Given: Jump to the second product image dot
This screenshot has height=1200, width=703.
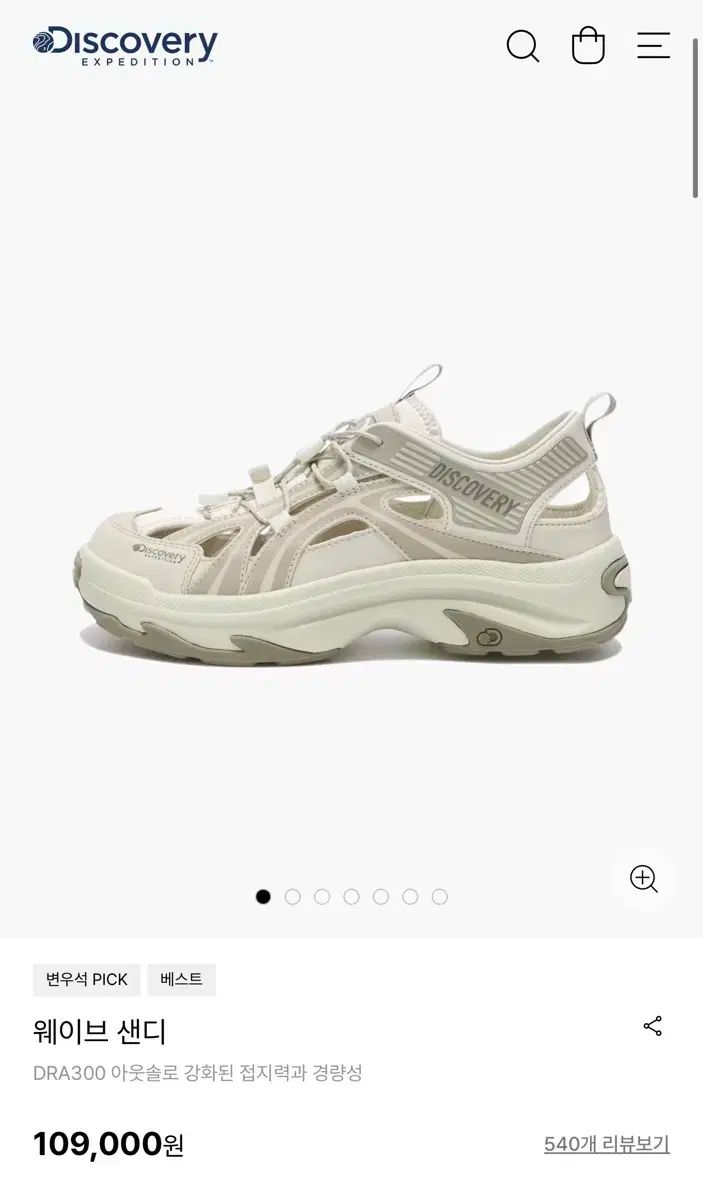Looking at the screenshot, I should pyautogui.click(x=292, y=897).
